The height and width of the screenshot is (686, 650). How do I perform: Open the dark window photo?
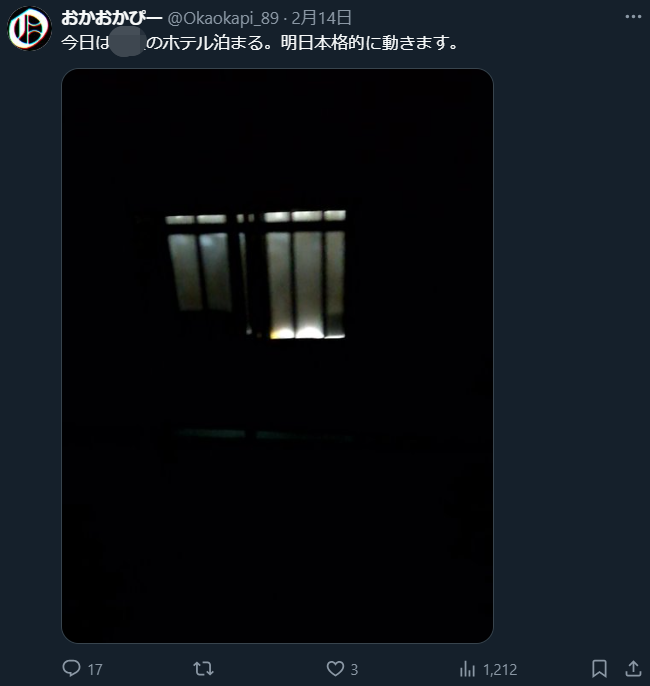277,355
